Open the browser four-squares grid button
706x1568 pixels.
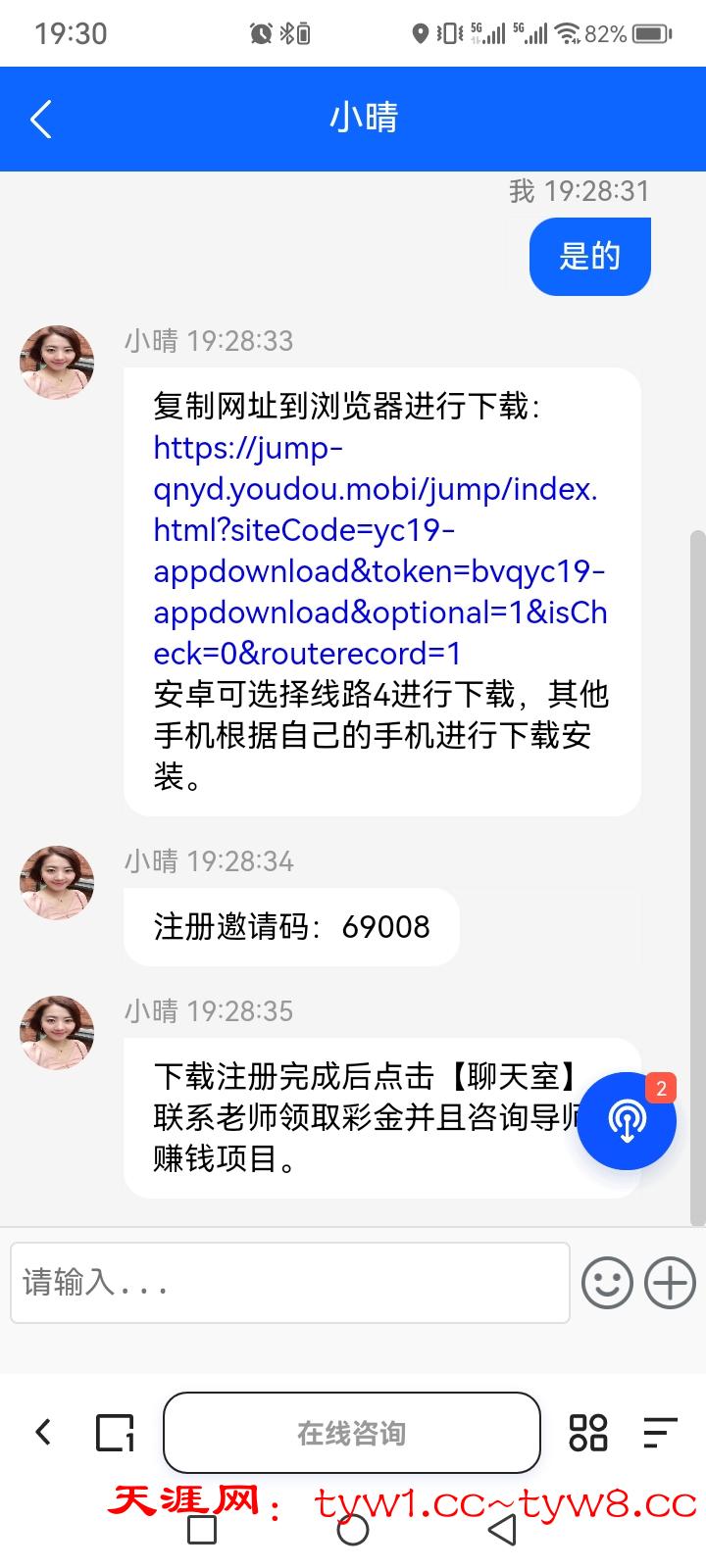pyautogui.click(x=588, y=1432)
